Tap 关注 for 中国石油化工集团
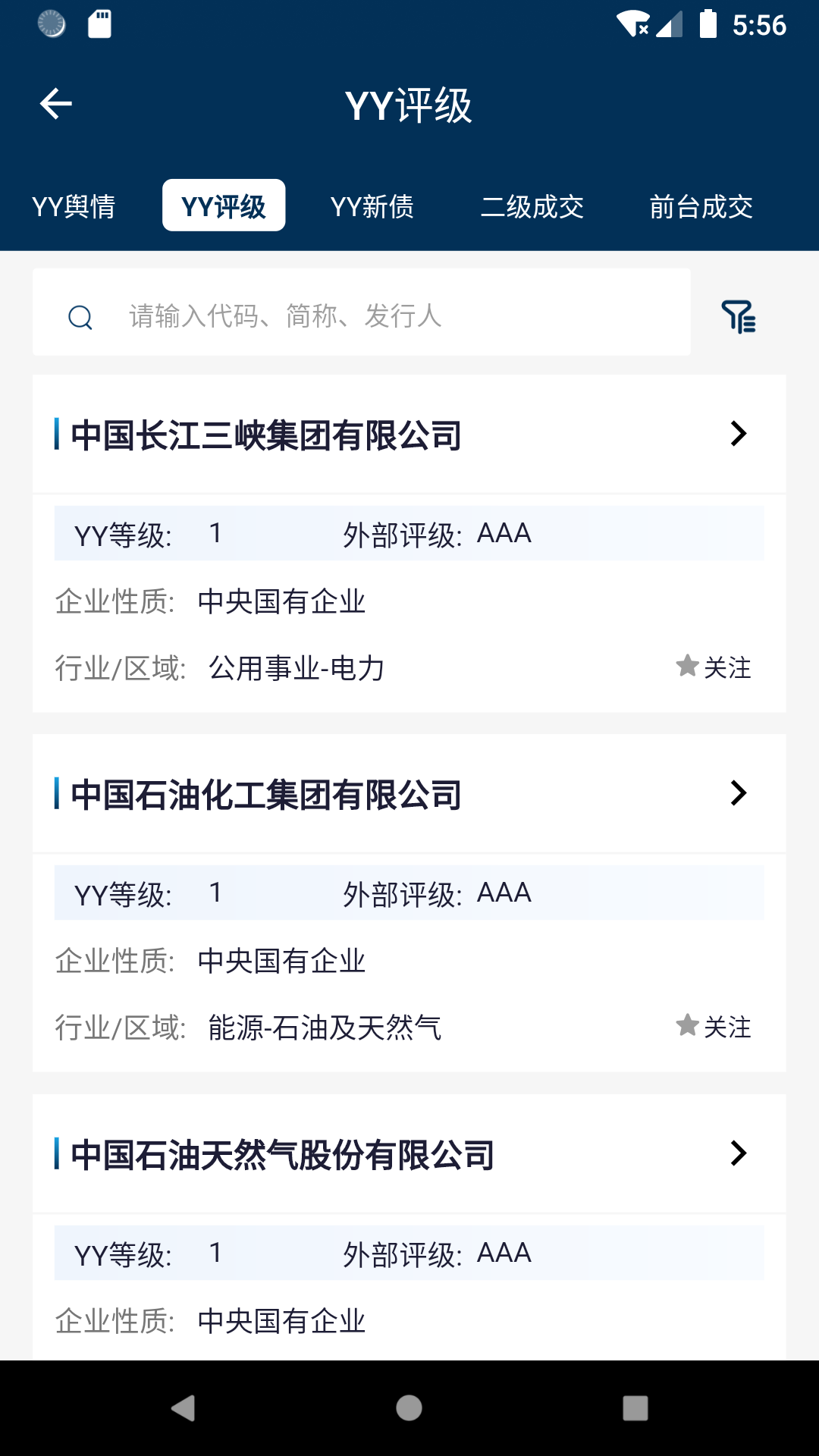 pos(714,1027)
